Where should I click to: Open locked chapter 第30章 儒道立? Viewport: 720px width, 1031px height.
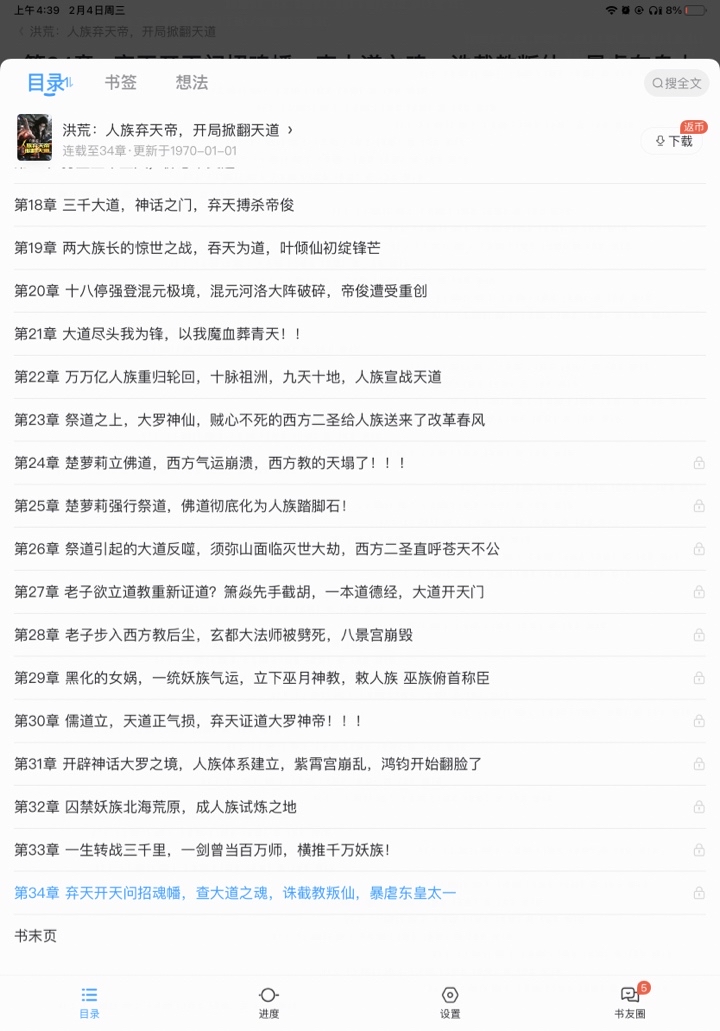[188, 721]
